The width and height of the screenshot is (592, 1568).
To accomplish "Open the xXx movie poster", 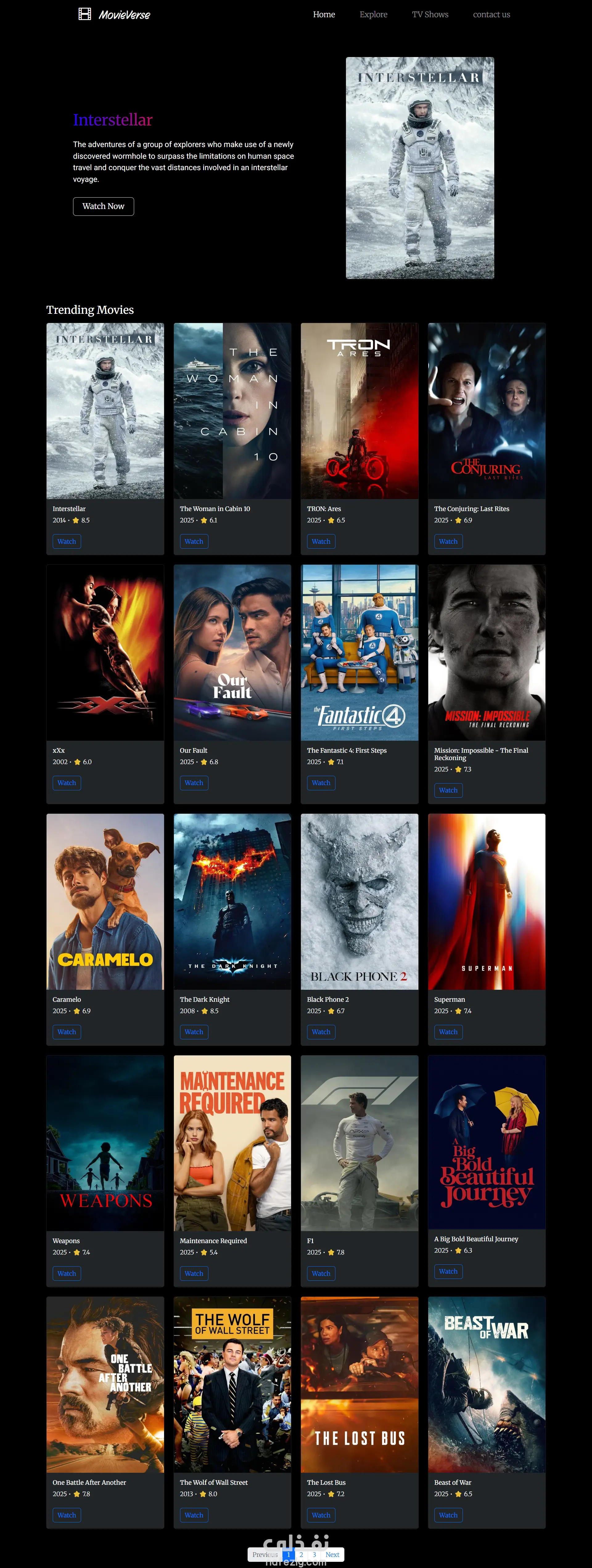I will click(x=105, y=652).
